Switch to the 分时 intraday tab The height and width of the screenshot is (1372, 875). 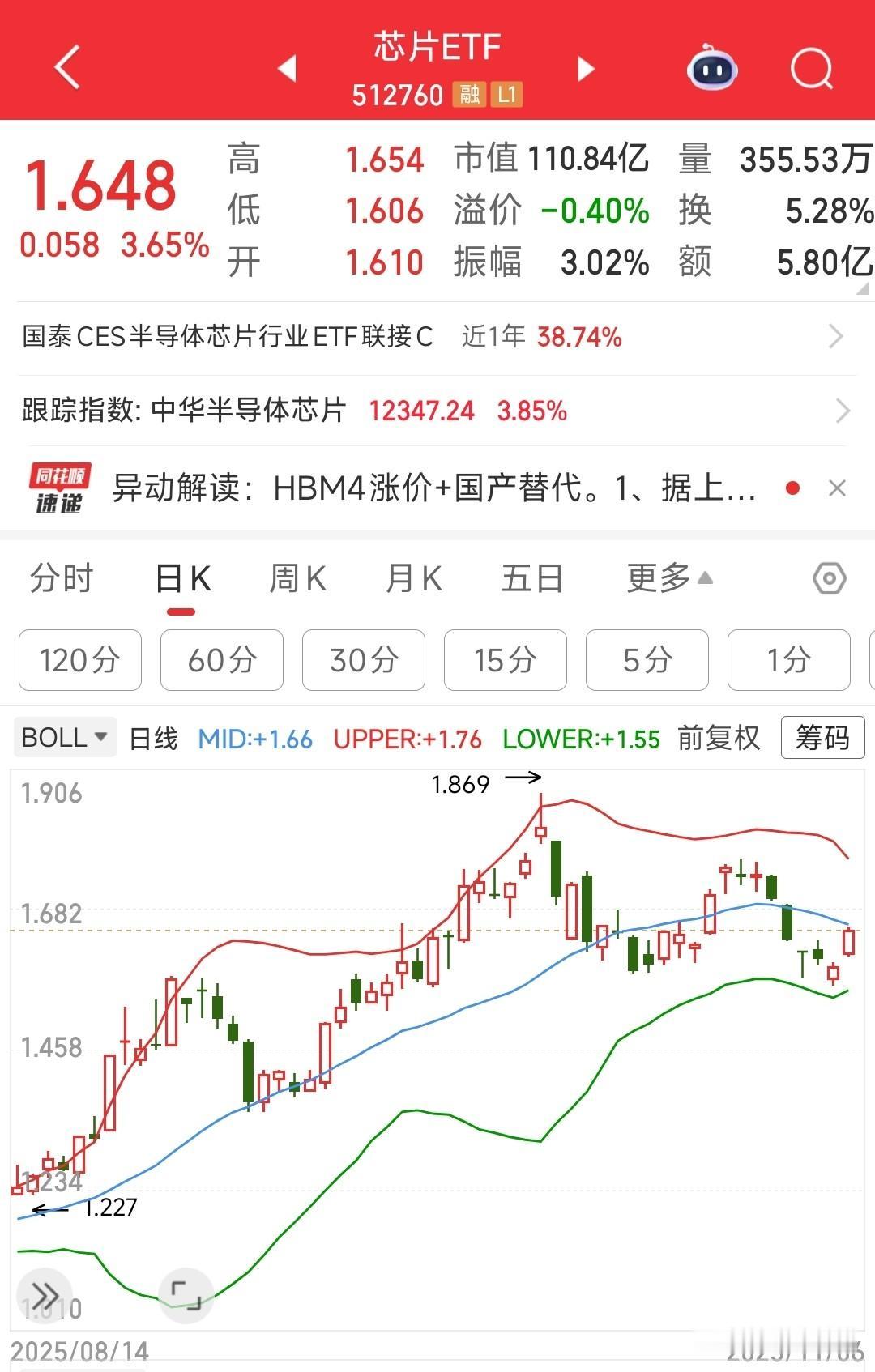coord(61,578)
